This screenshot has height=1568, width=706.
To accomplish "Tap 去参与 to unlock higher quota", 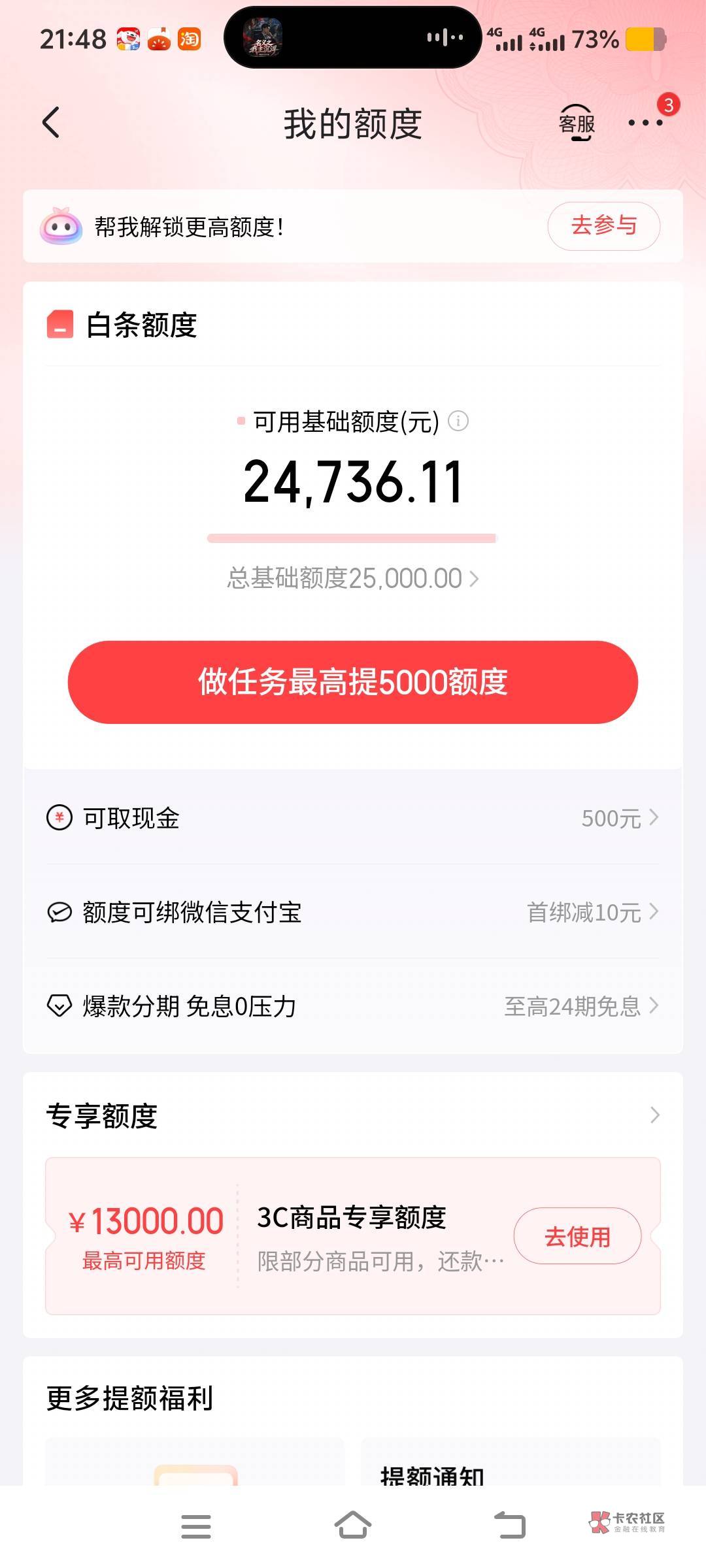I will (604, 226).
